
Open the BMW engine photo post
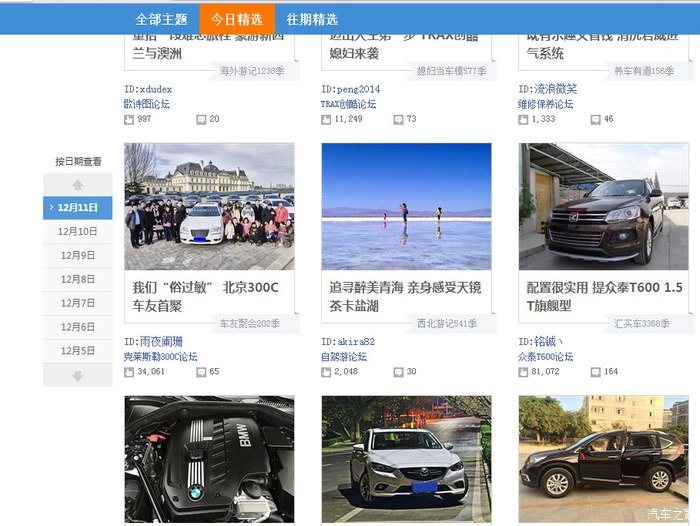[x=209, y=458]
